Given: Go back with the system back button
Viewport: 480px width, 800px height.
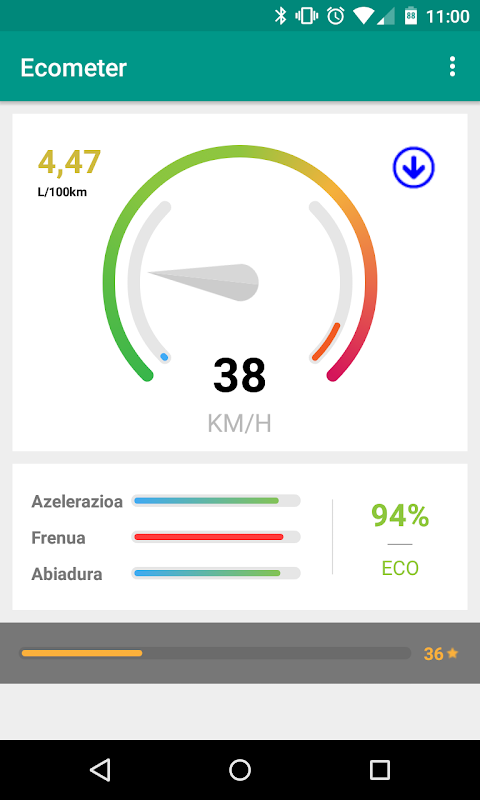Looking at the screenshot, I should coord(100,769).
